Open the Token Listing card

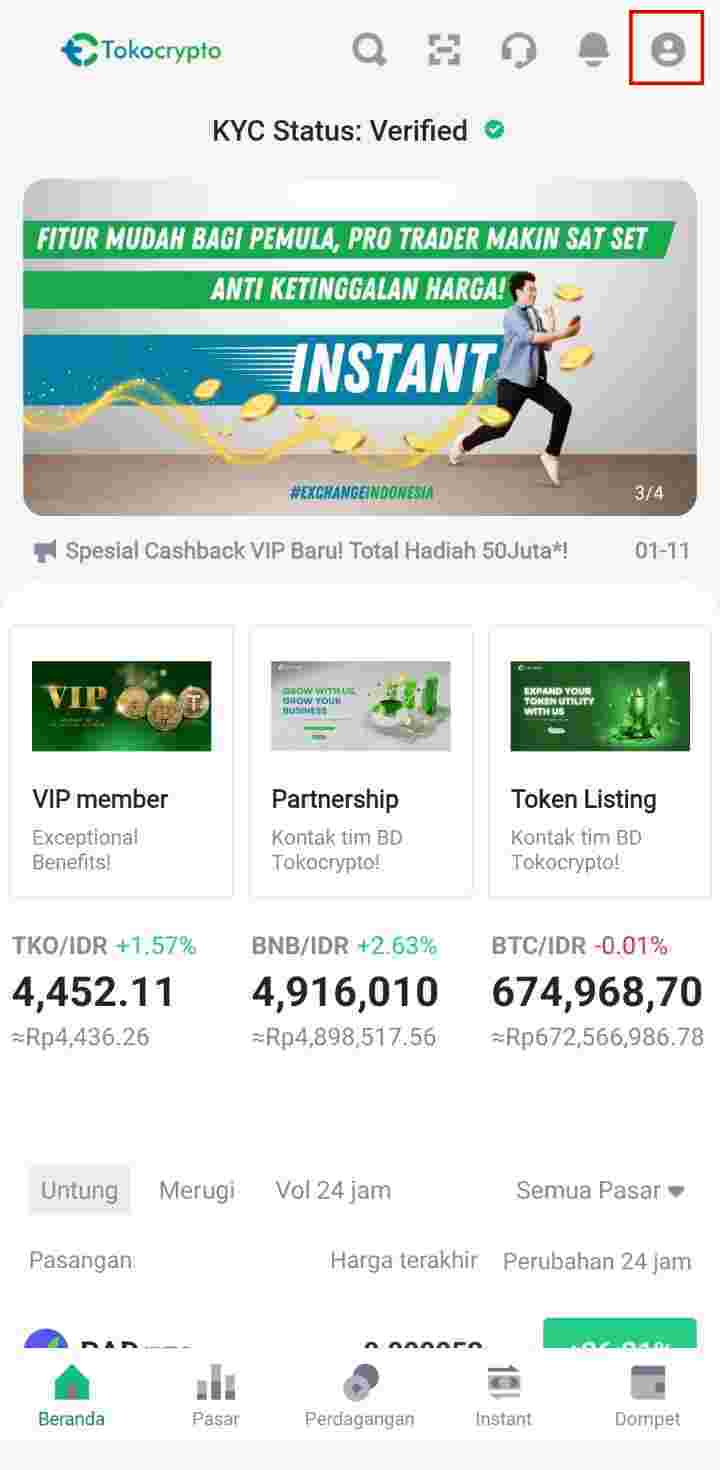(x=599, y=761)
